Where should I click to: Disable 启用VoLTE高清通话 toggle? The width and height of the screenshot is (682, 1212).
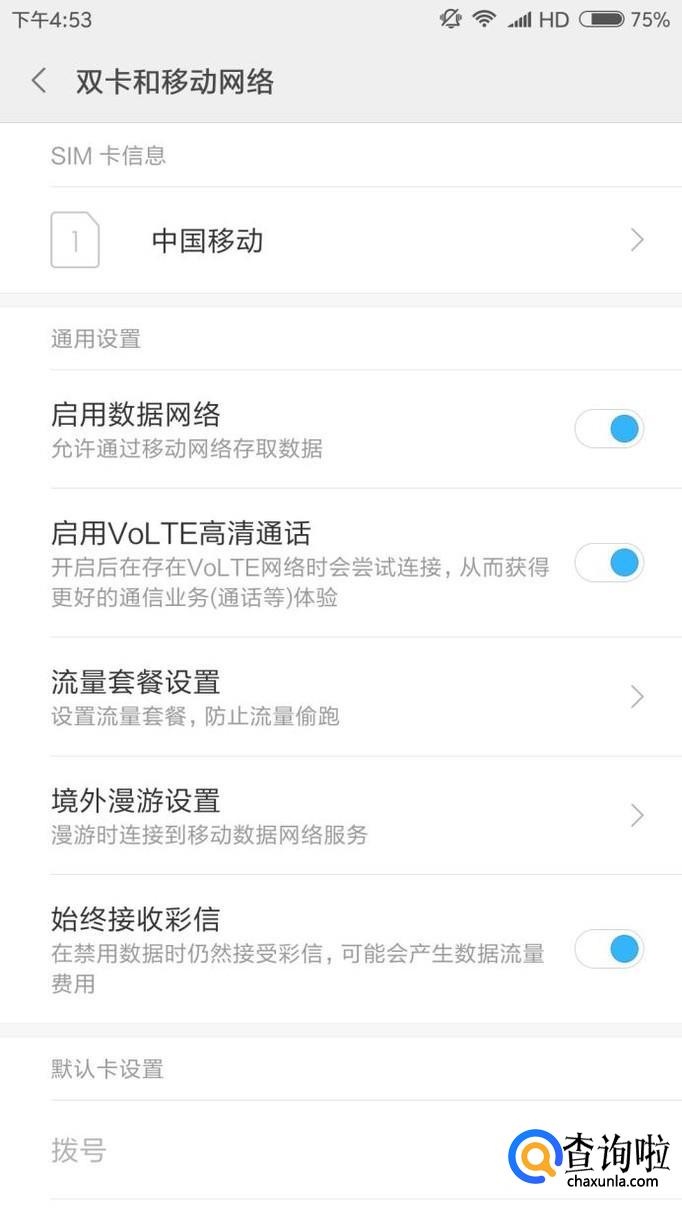[608, 563]
